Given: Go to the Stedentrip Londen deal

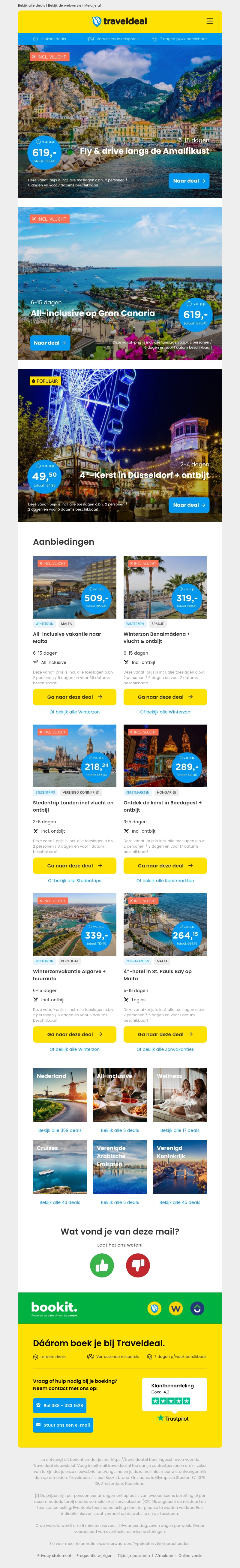Looking at the screenshot, I should tap(74, 866).
